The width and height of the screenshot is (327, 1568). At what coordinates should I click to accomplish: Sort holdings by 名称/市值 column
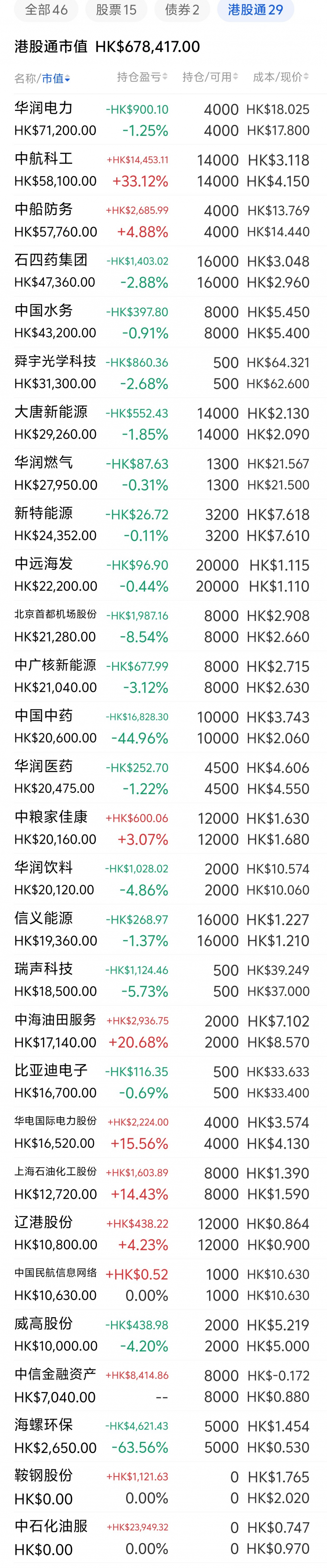(x=42, y=78)
